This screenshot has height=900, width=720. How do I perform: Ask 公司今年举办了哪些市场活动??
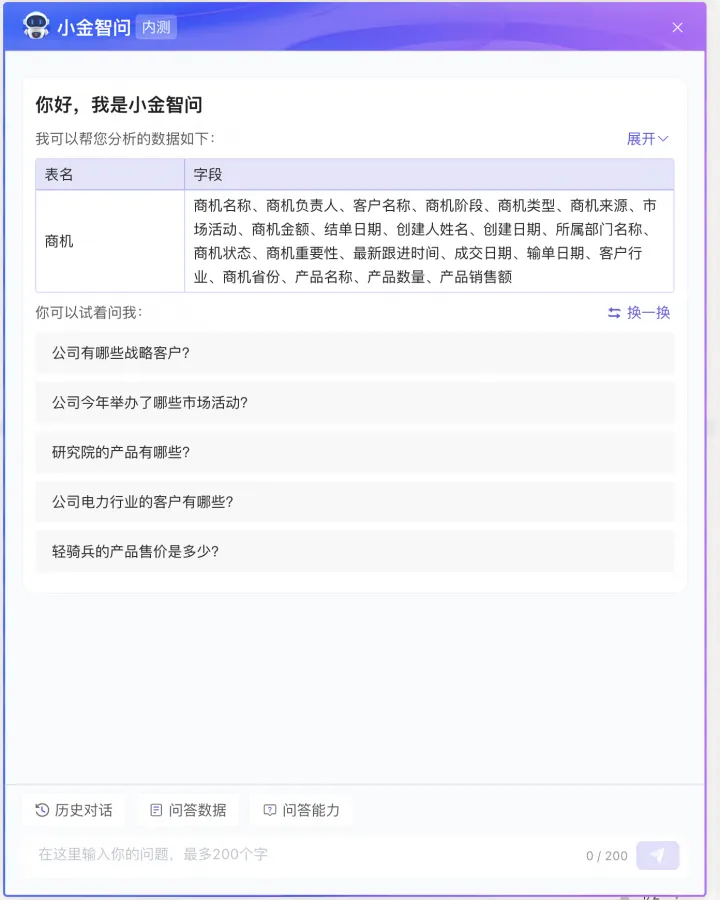point(354,402)
